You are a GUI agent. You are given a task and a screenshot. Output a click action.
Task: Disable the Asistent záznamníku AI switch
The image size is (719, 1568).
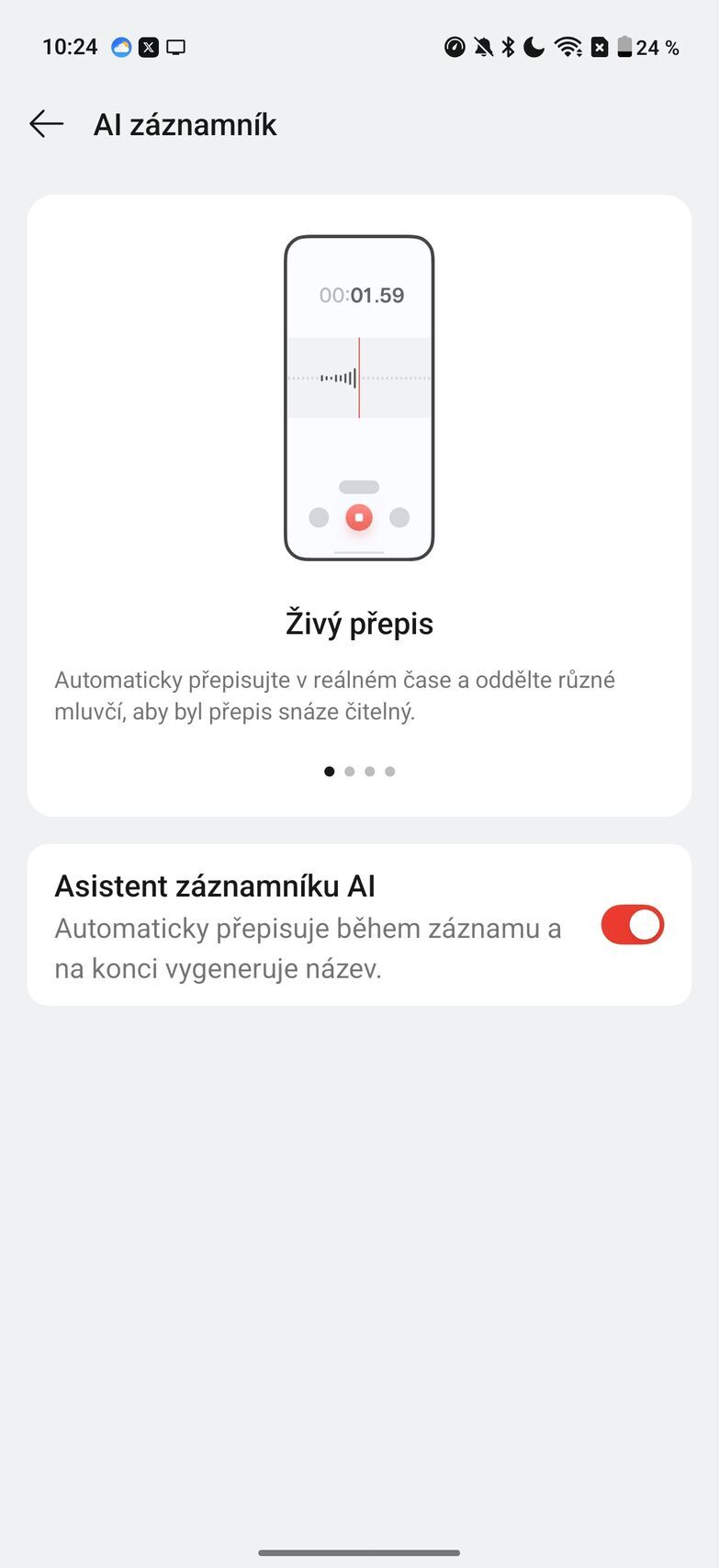point(632,925)
